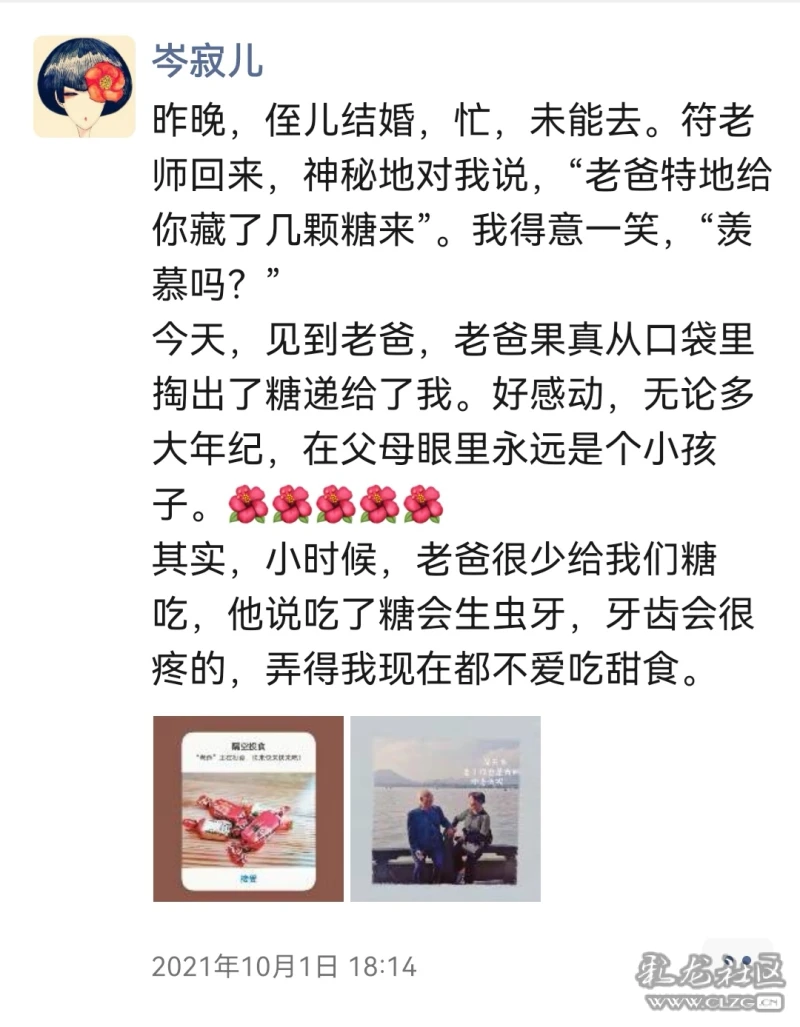Open the like and comment menu

739,962
